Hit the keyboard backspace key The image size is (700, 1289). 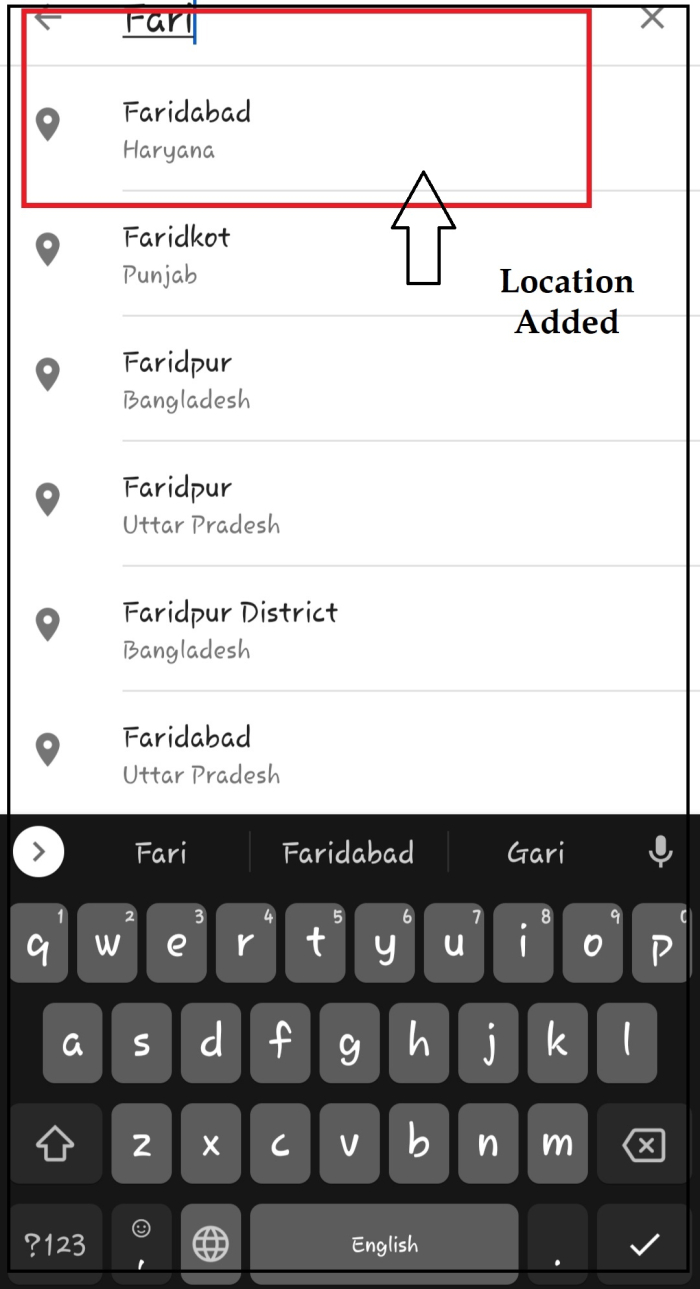point(643,1145)
